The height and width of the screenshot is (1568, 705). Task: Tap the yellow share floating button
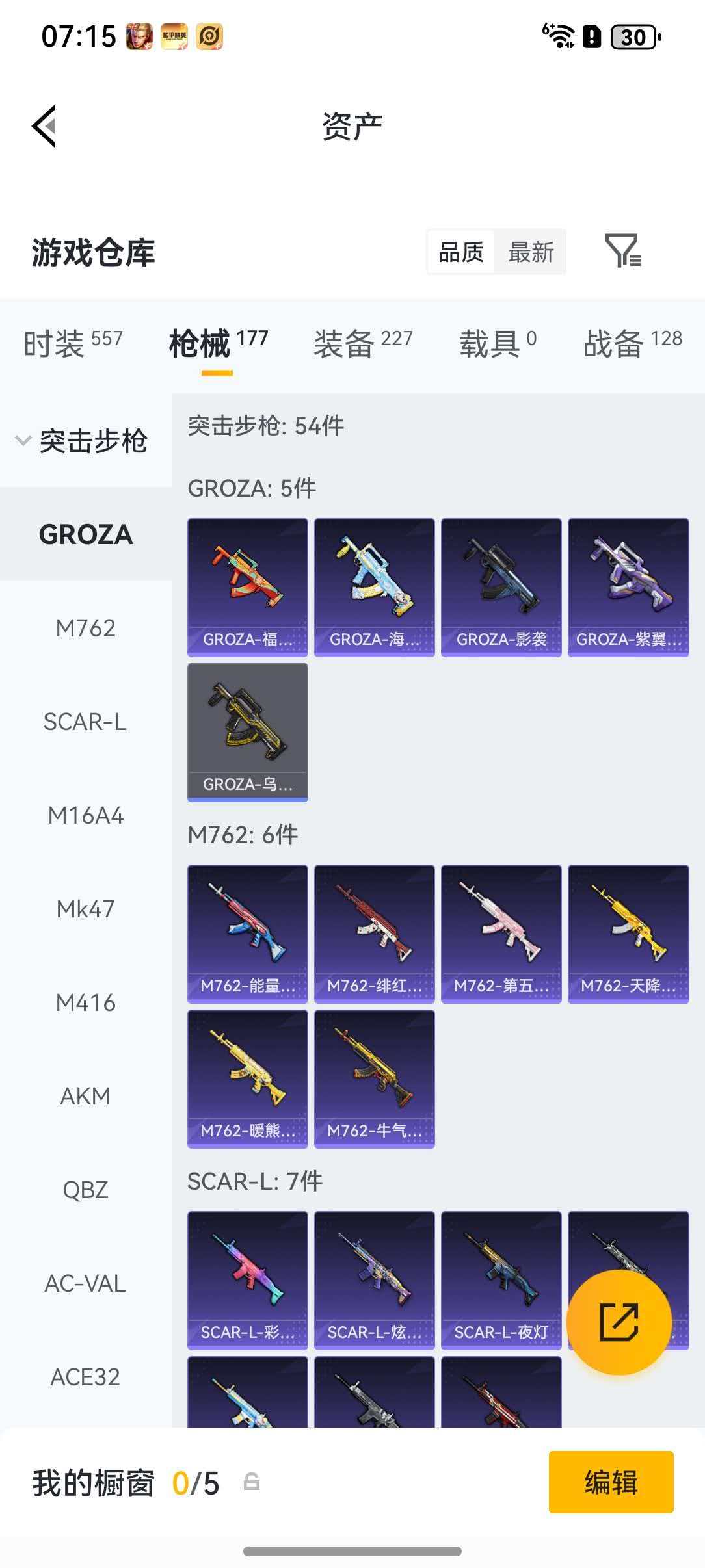tap(619, 1322)
